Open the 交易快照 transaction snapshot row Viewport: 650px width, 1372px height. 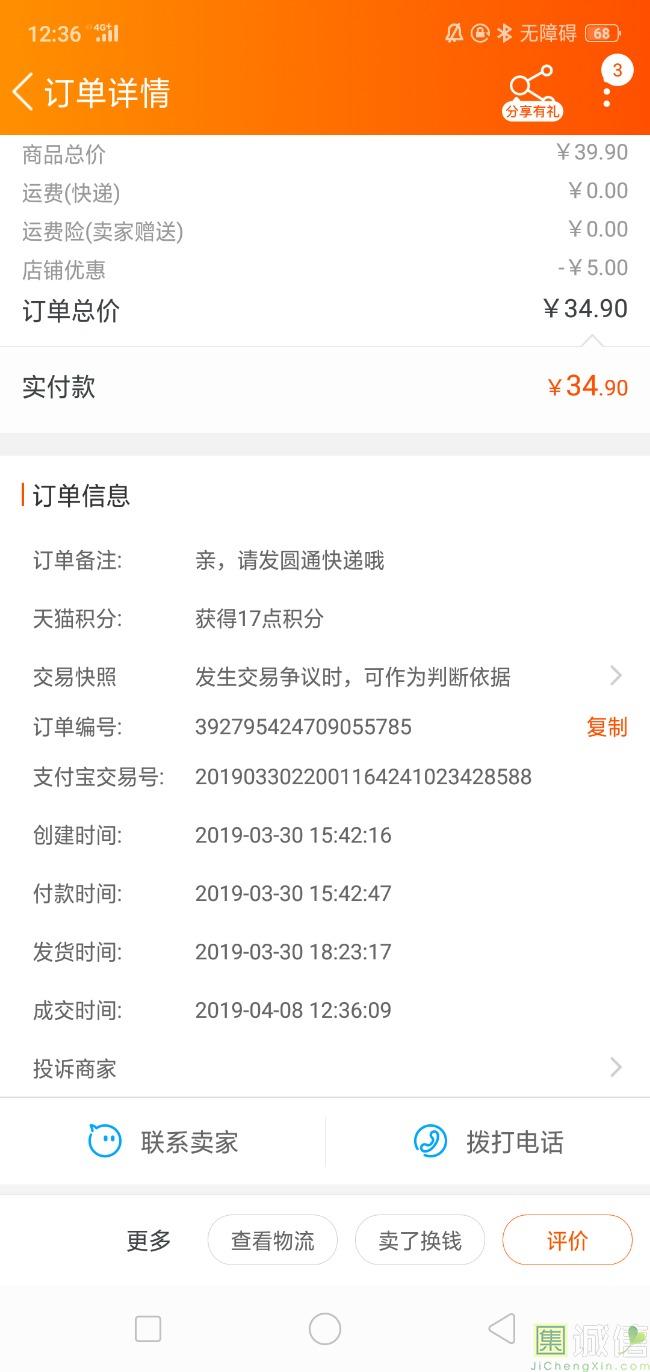[x=325, y=677]
